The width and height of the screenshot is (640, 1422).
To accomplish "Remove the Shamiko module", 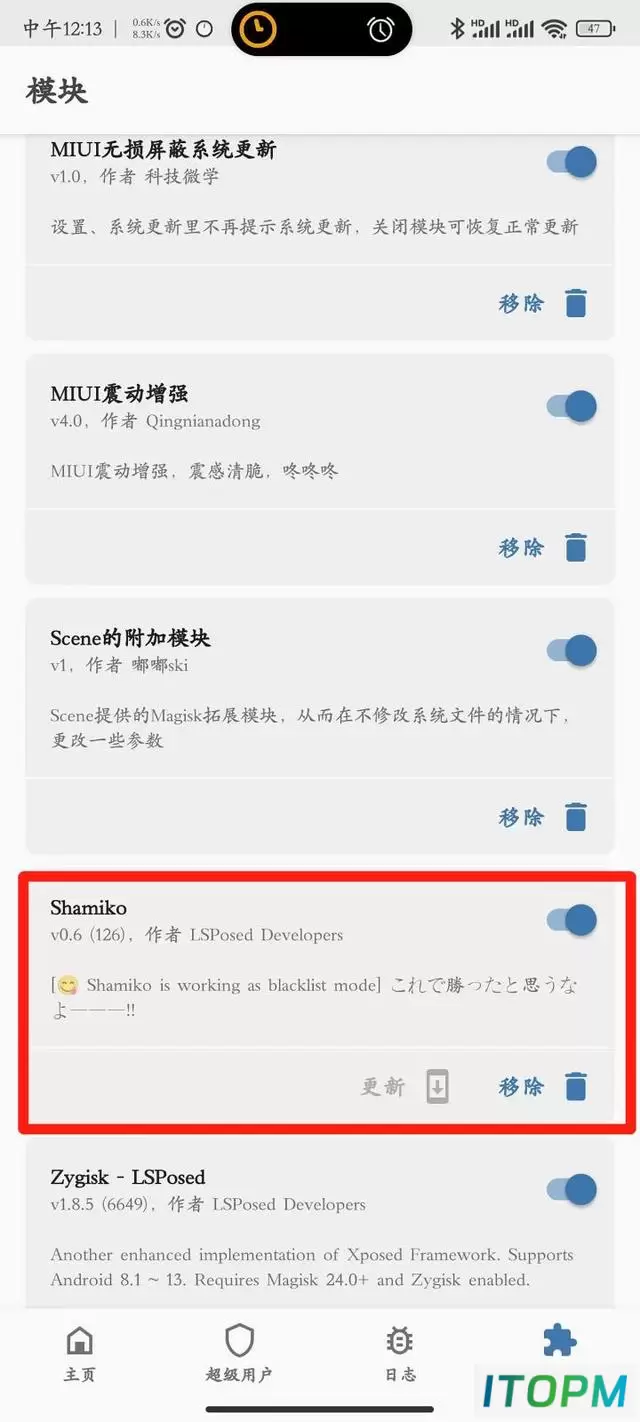I will [x=543, y=1086].
